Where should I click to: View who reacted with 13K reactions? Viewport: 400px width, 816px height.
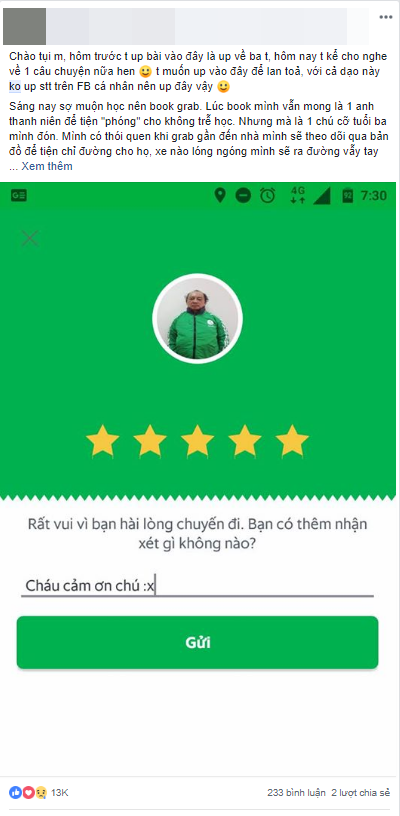pyautogui.click(x=39, y=793)
